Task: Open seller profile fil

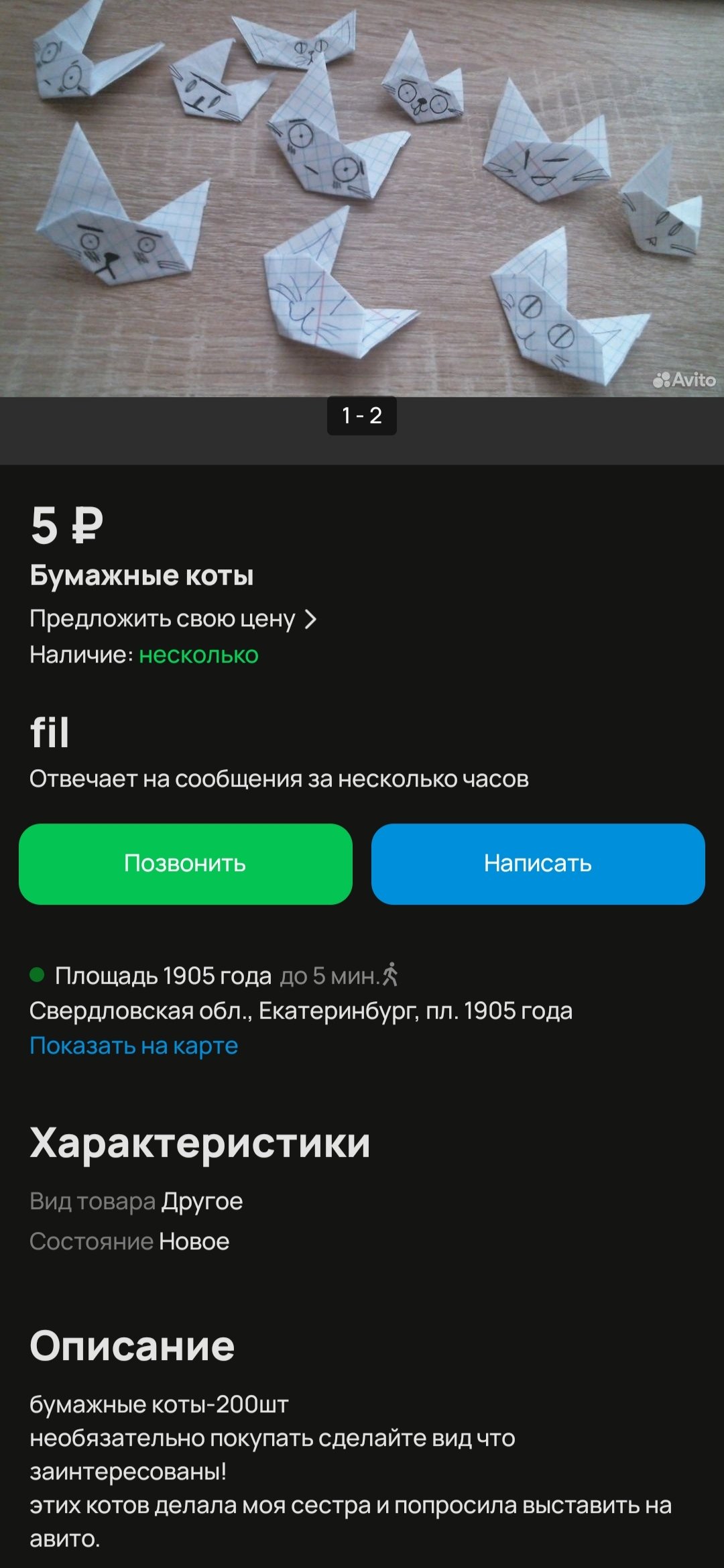Action: coord(50,732)
